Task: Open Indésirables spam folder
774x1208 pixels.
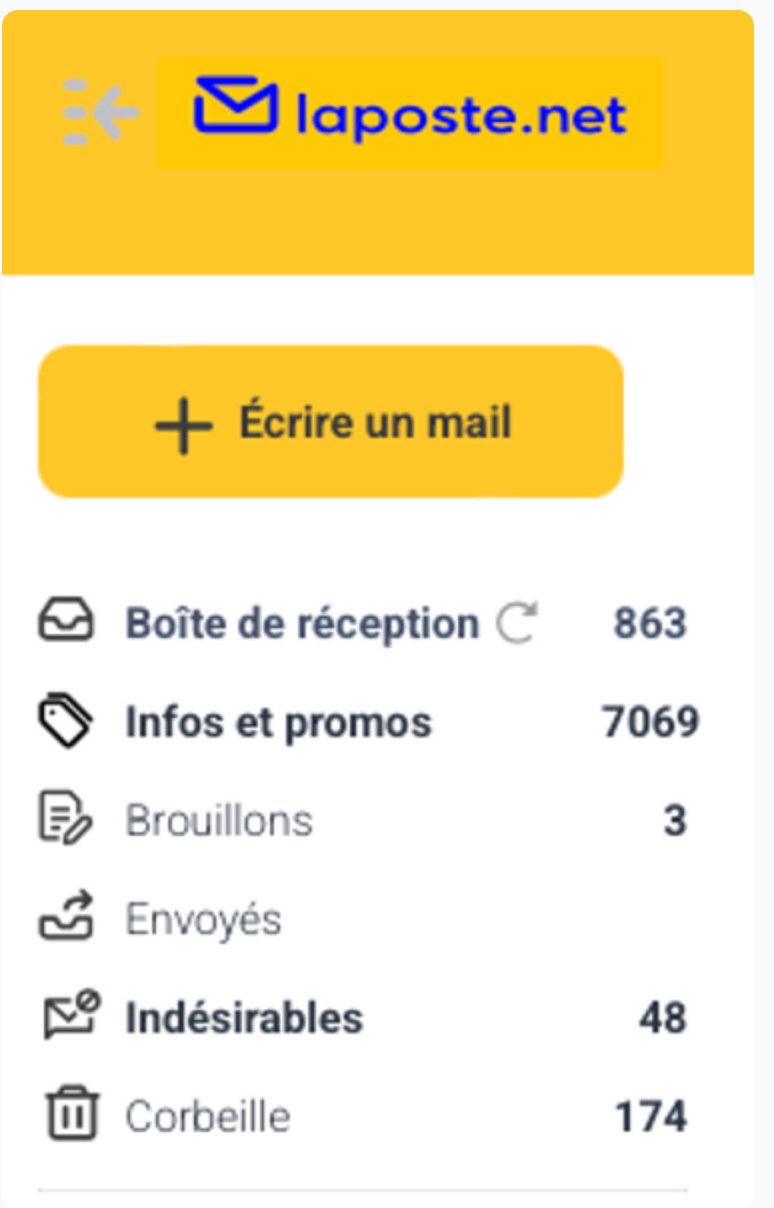Action: pos(243,1018)
